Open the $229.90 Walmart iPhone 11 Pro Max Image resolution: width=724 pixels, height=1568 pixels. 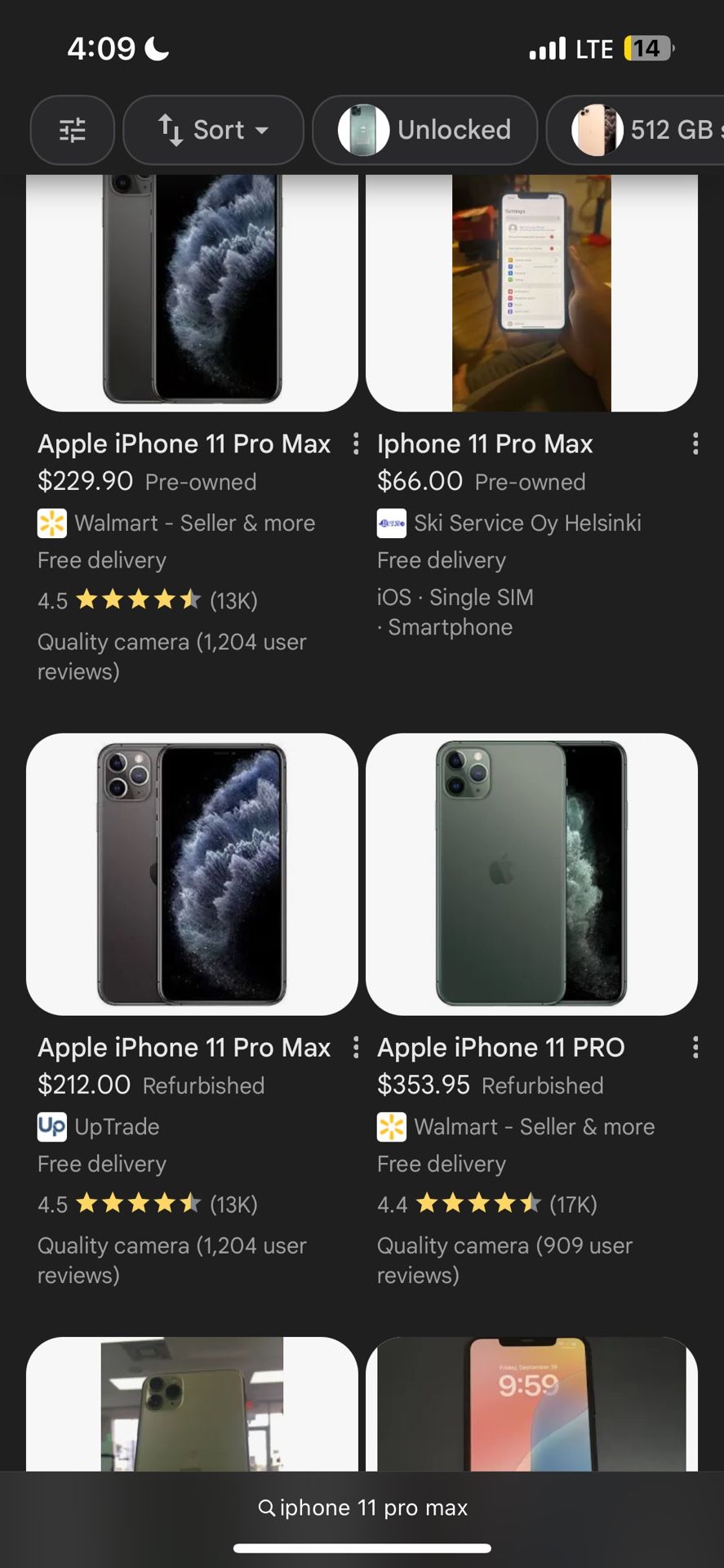[x=184, y=444]
